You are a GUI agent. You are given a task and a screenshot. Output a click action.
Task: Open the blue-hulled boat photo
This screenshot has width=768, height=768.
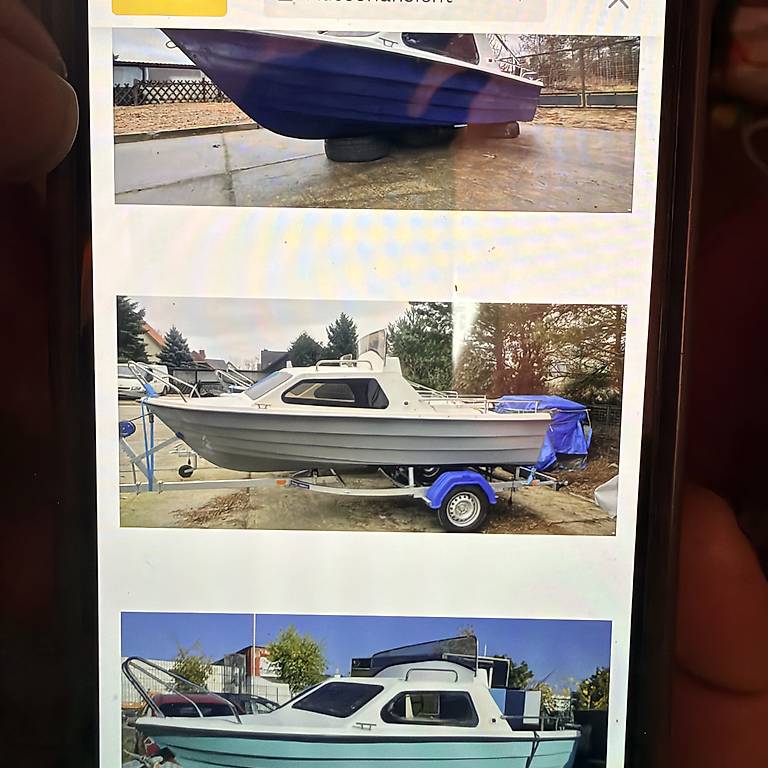[x=376, y=120]
